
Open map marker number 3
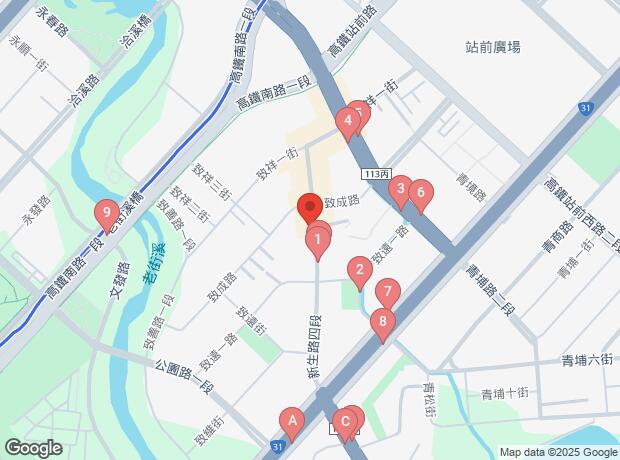pyautogui.click(x=399, y=187)
